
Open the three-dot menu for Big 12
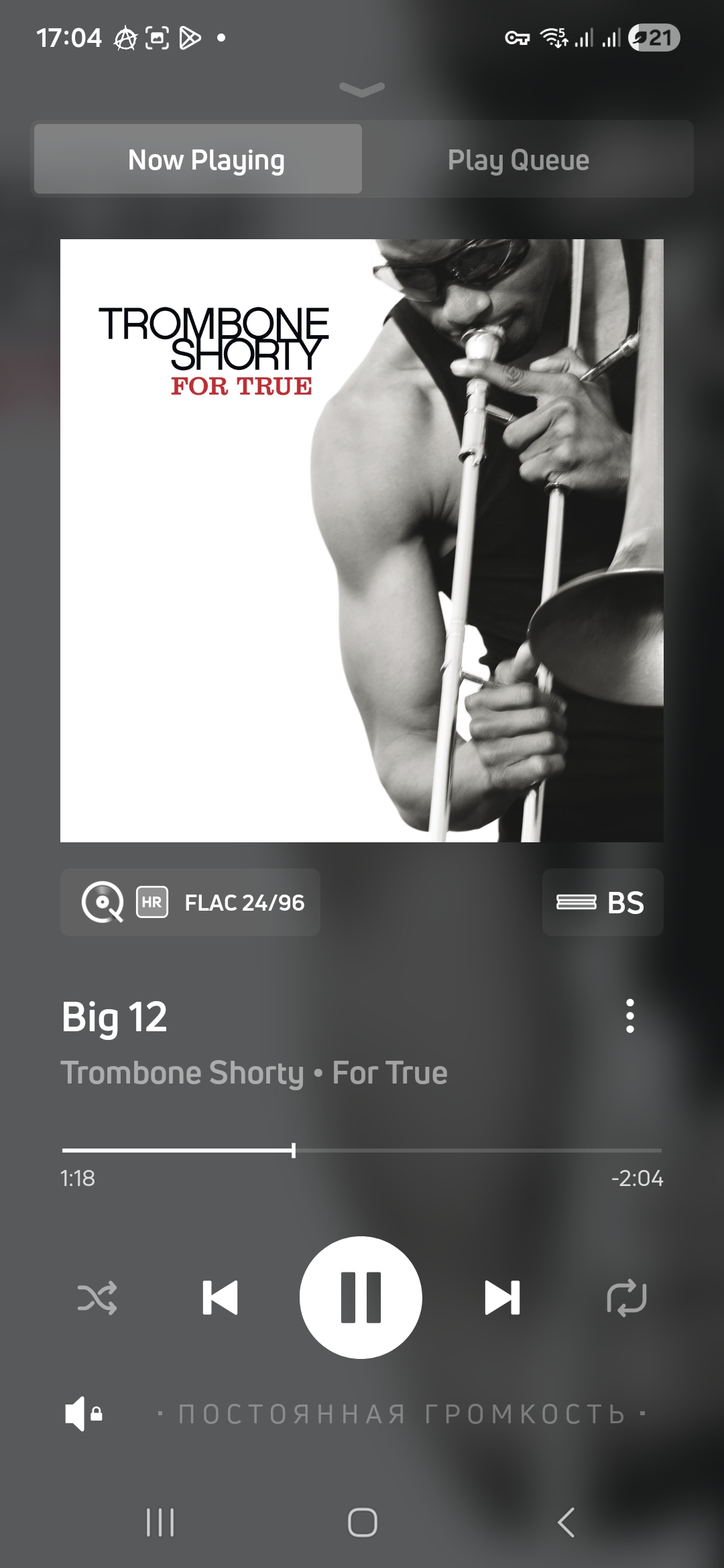(629, 1016)
